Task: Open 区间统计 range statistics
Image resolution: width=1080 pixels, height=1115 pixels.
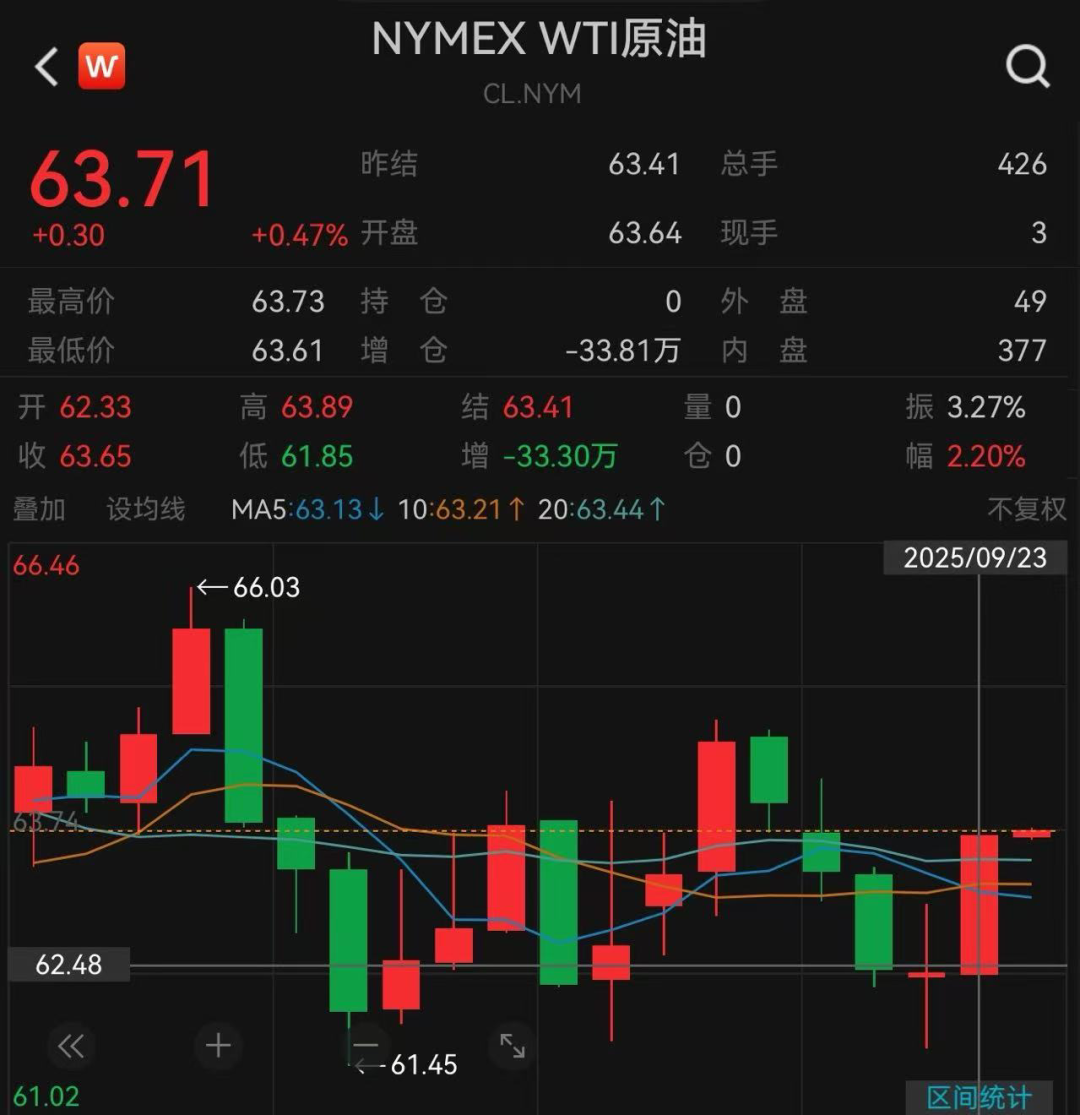Action: [x=979, y=1097]
